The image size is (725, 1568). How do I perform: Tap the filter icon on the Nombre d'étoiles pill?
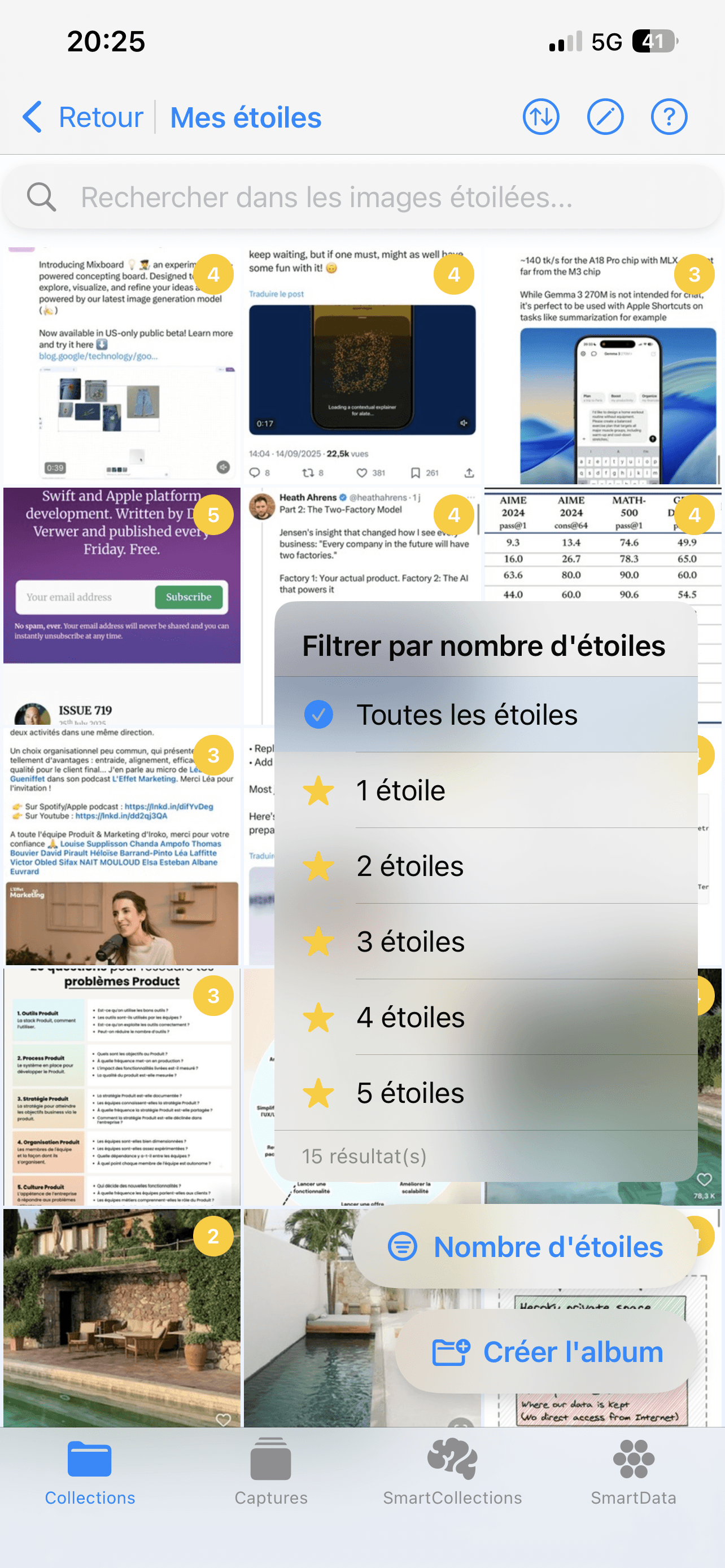tap(403, 1245)
